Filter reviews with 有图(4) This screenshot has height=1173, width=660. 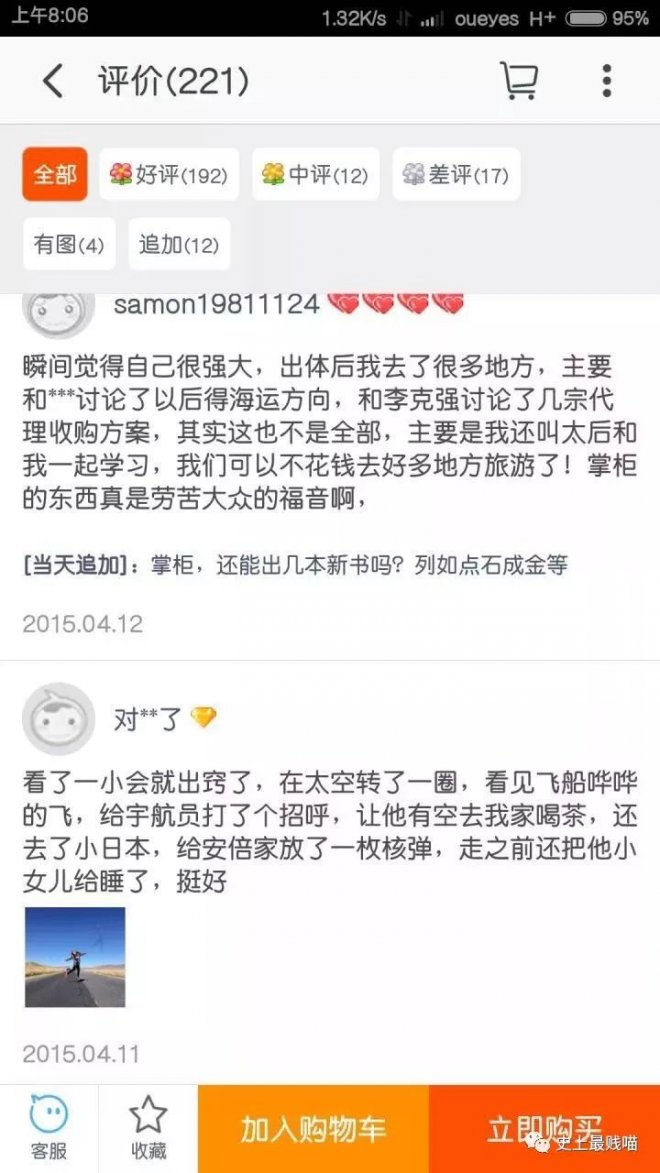click(x=69, y=244)
